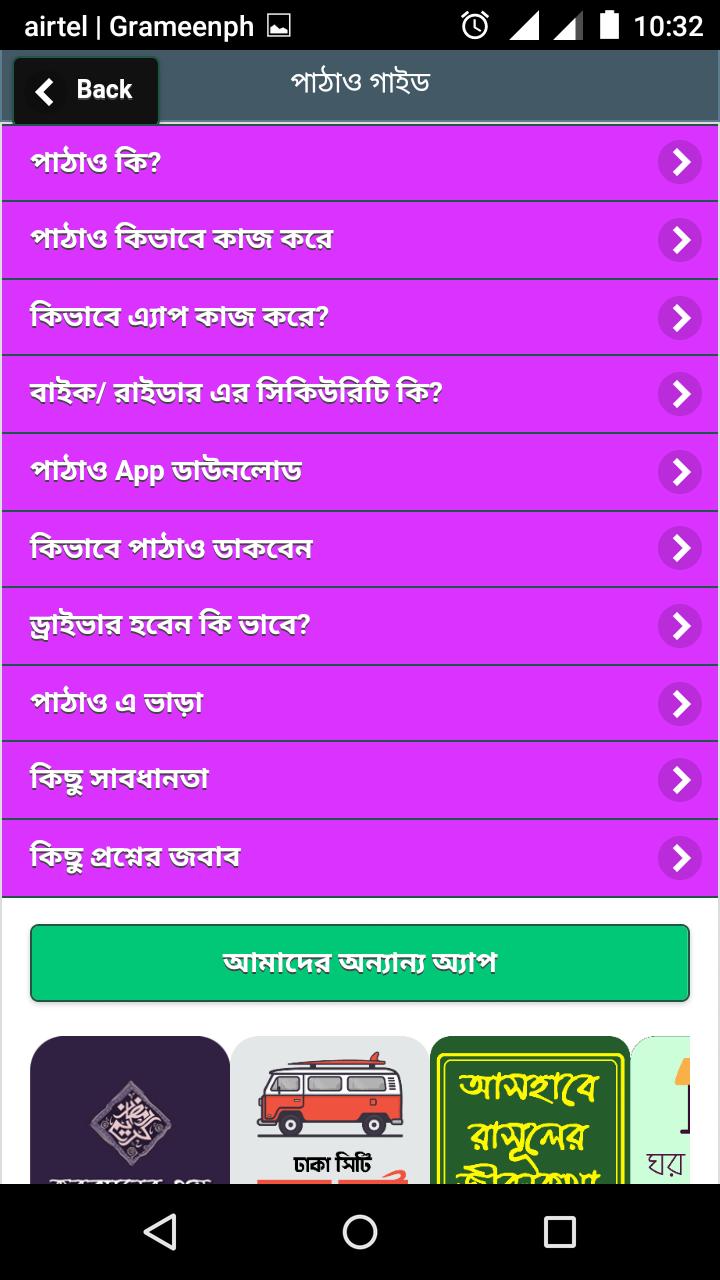Tap the Back button in the header
The width and height of the screenshot is (720, 1280).
click(86, 90)
